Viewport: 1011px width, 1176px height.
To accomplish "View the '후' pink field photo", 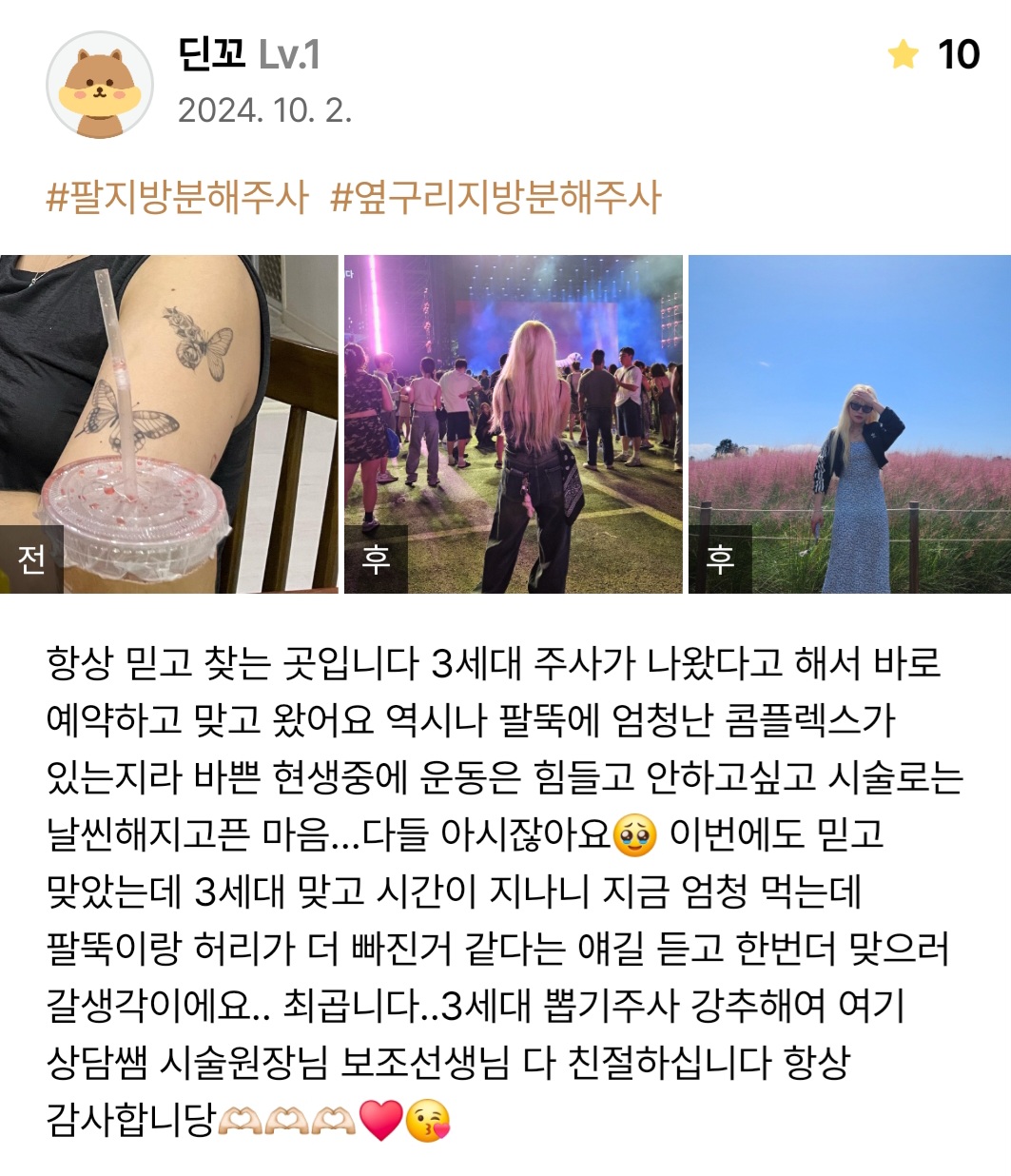I will coord(848,423).
